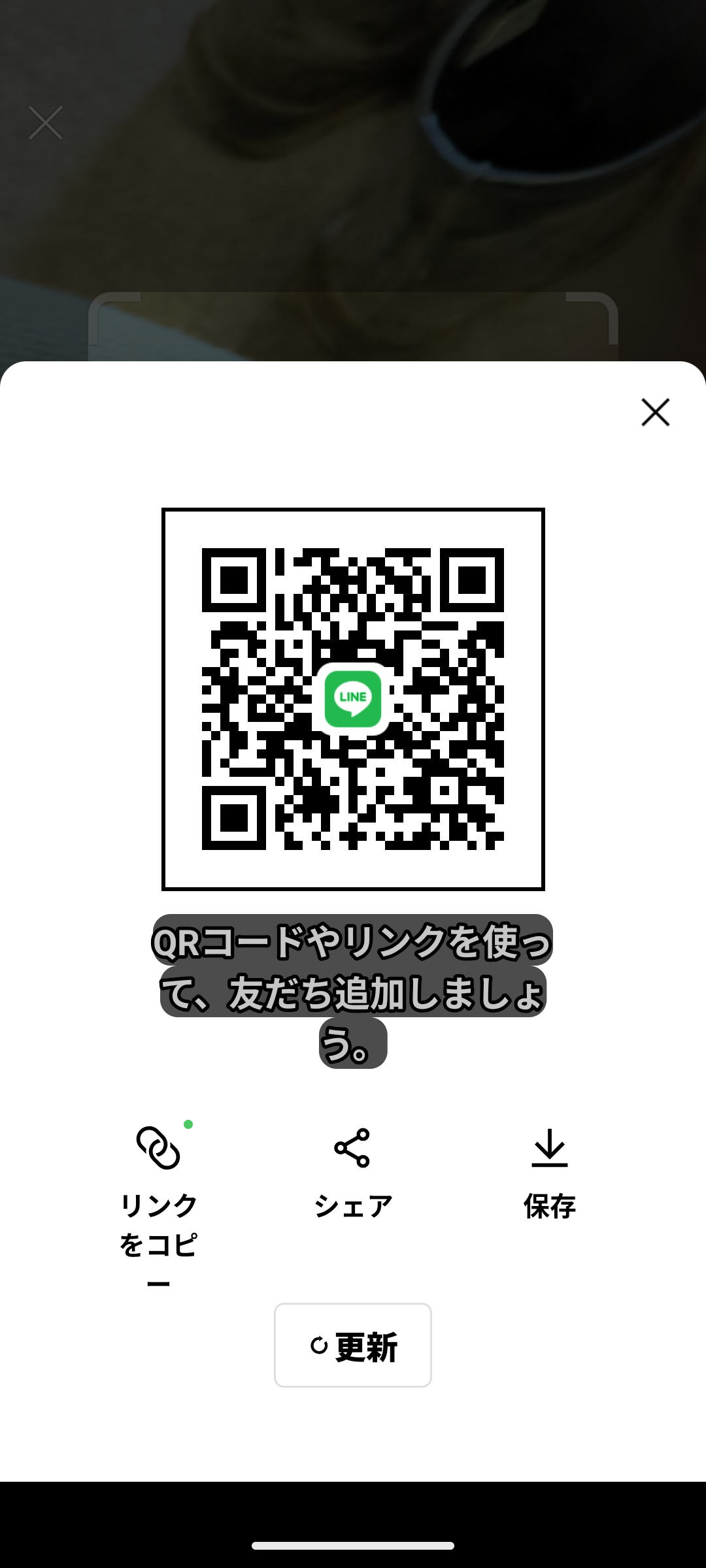Screen dimensions: 706x1568
Task: Close the QR code sheet
Action: pyautogui.click(x=655, y=412)
